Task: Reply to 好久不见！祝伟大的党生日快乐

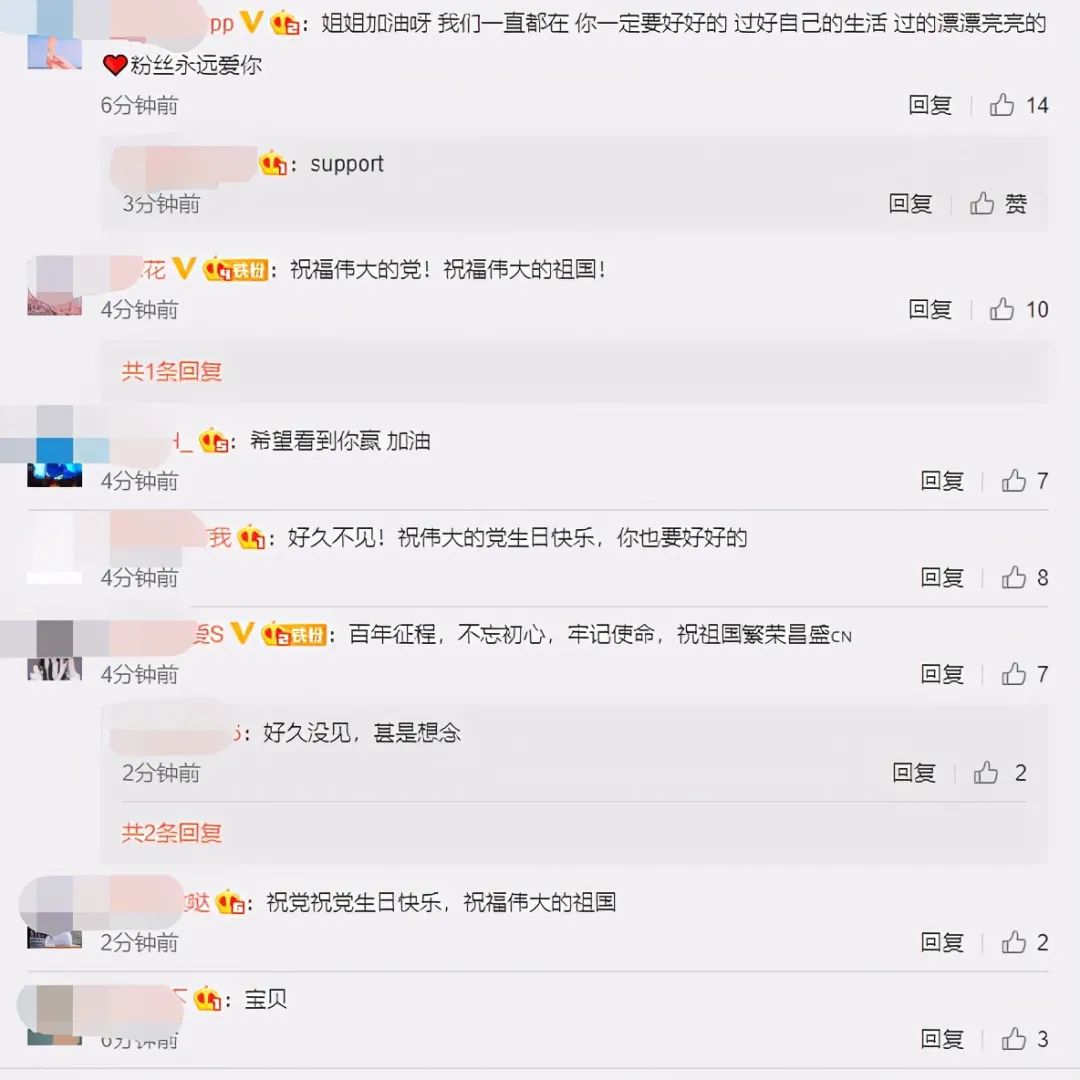Action: click(x=942, y=577)
